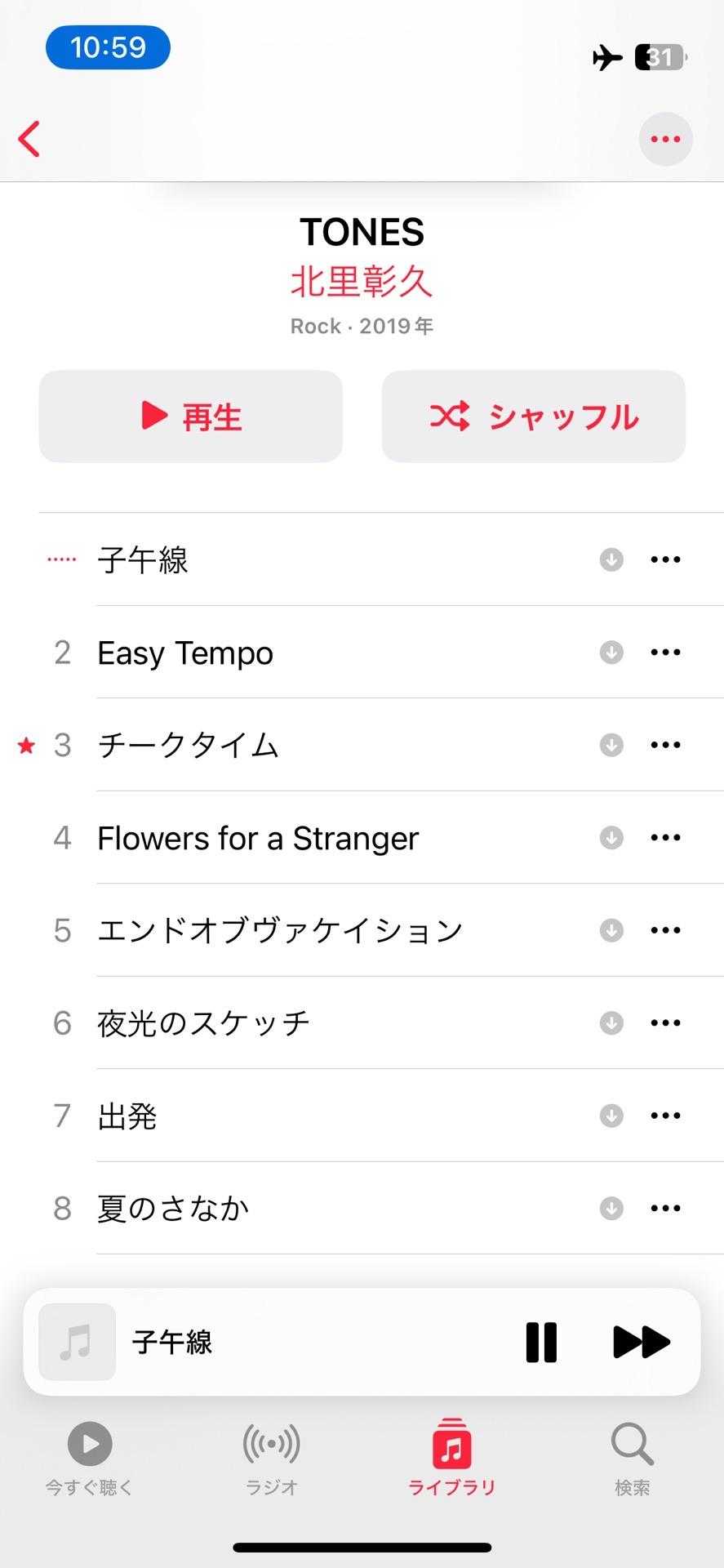Open the album's more options menu
The image size is (724, 1568).
(665, 139)
